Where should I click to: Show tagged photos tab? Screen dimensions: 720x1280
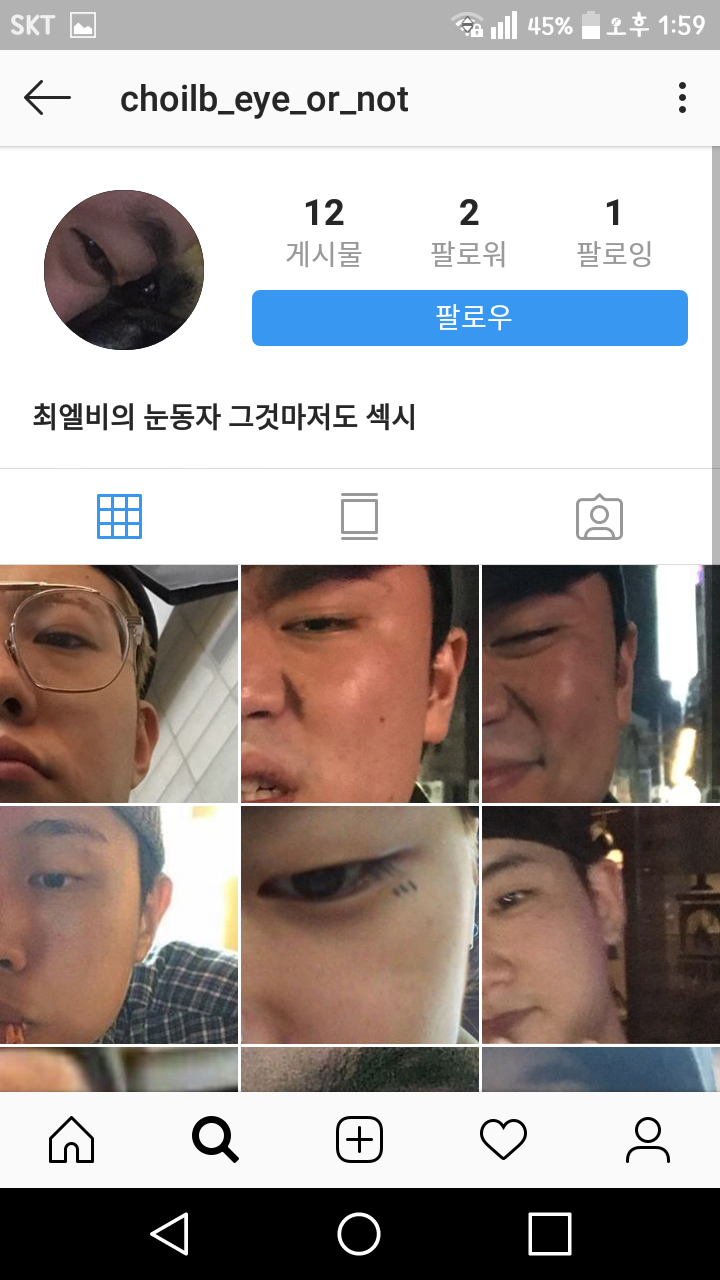599,517
